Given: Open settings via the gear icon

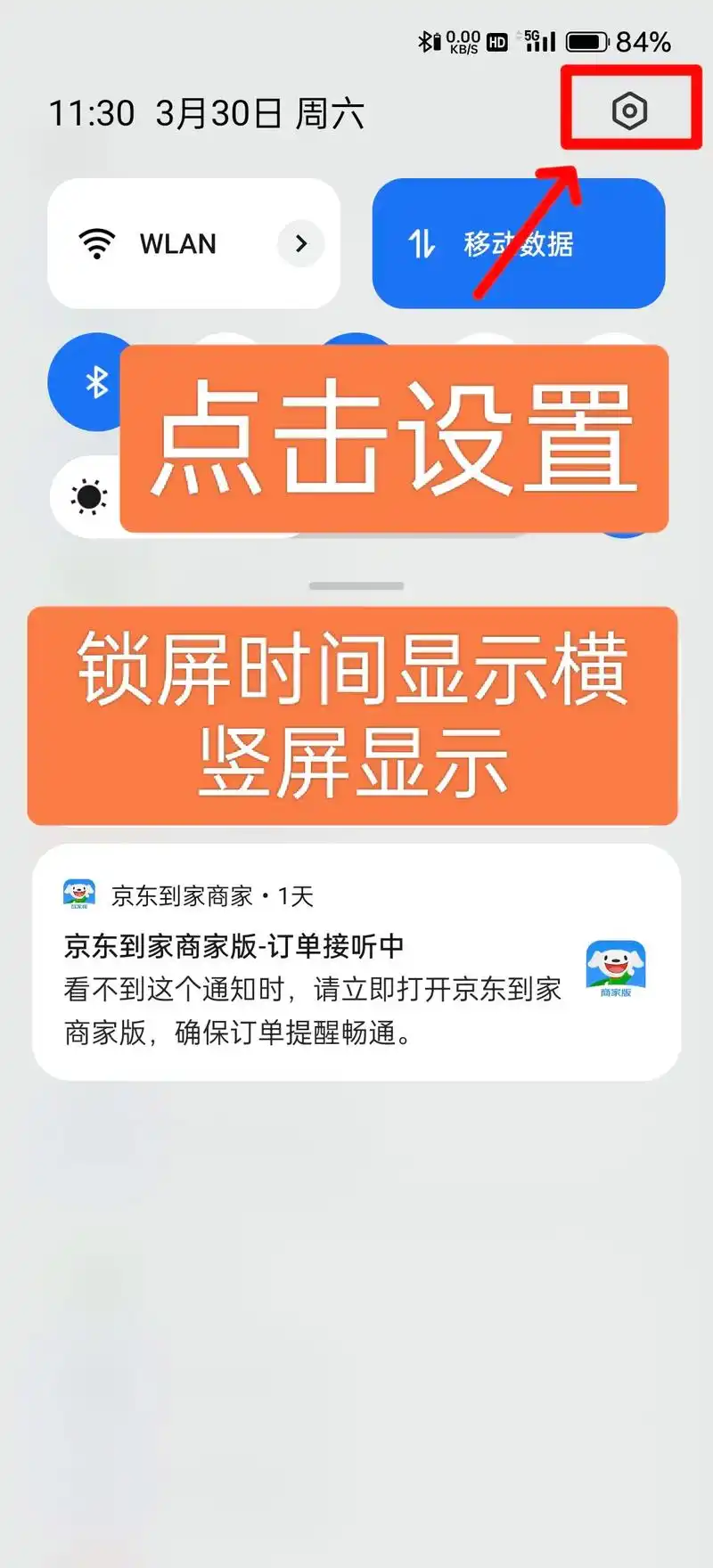Looking at the screenshot, I should 629,111.
